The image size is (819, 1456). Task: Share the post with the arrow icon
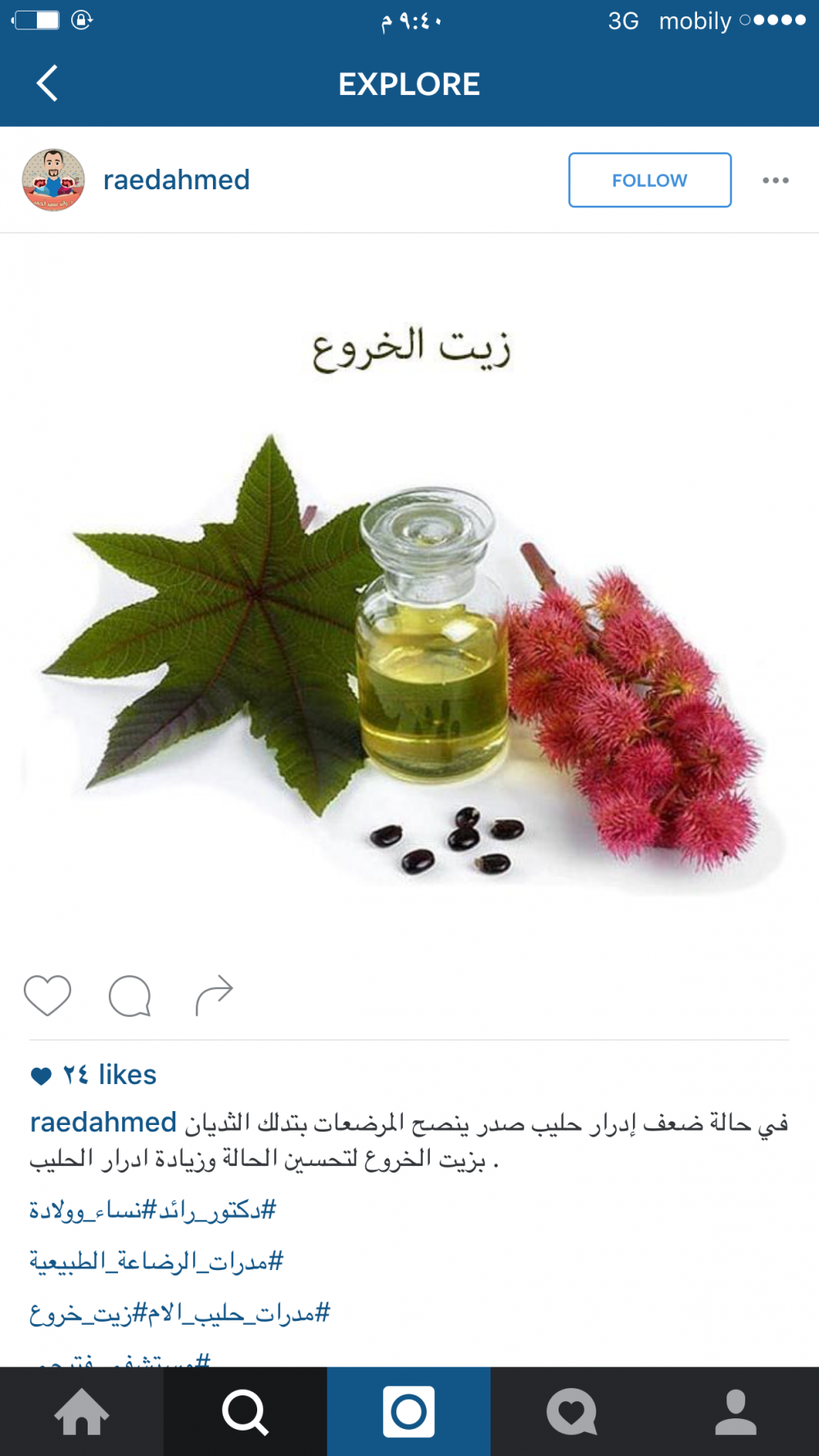[x=214, y=996]
